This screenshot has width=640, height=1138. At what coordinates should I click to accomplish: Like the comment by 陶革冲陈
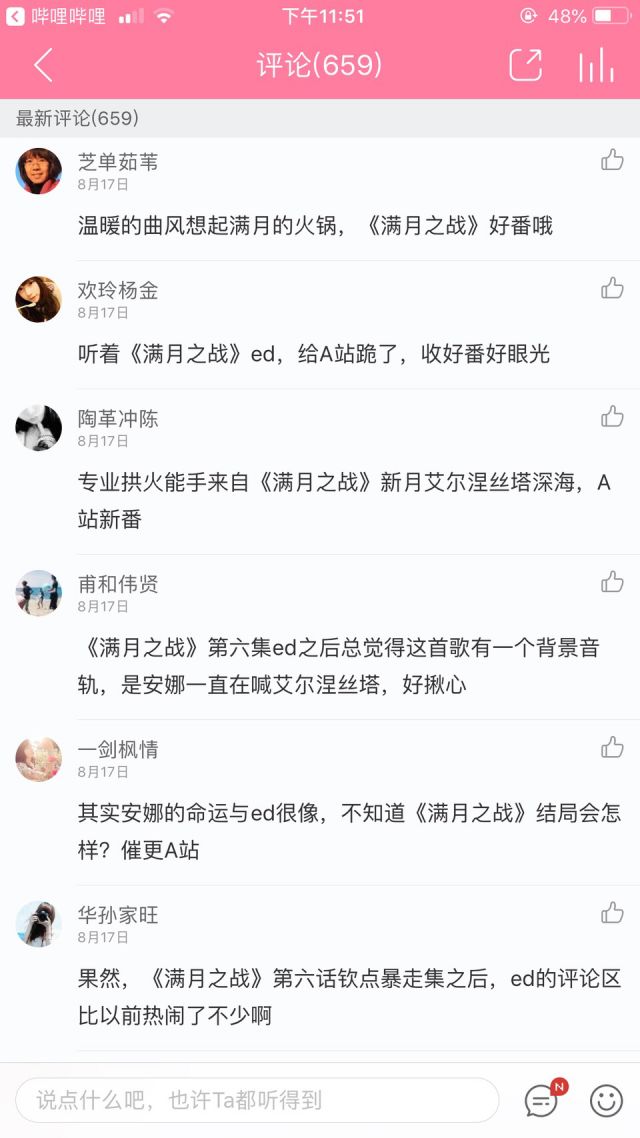coord(612,417)
